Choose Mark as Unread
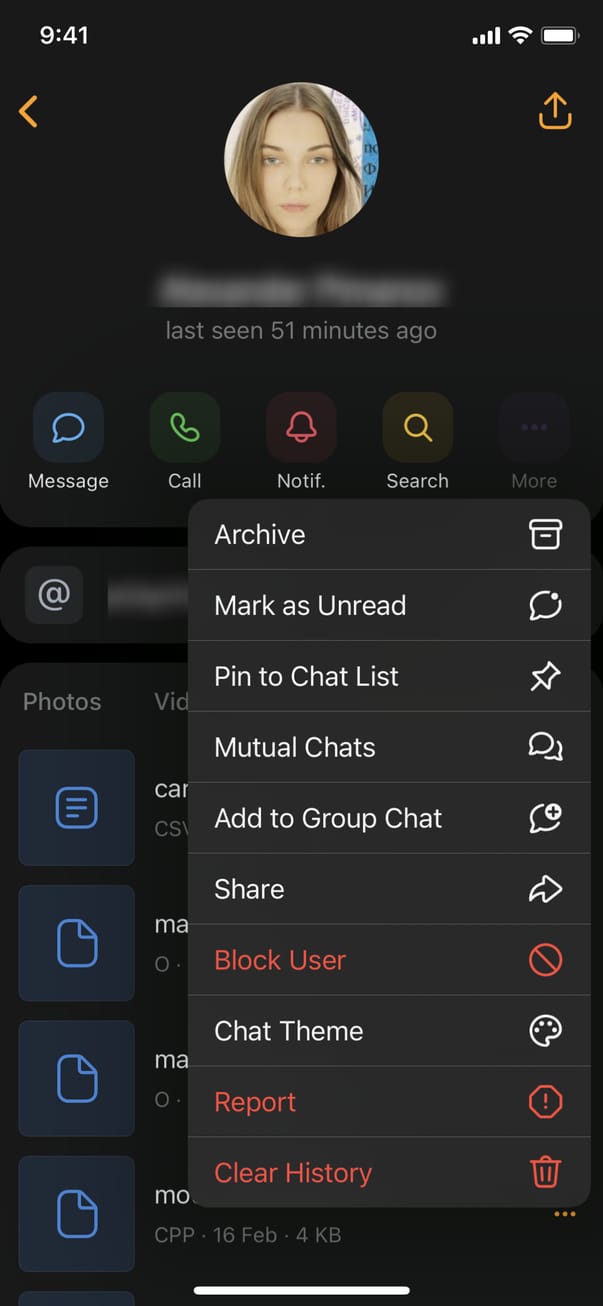Image resolution: width=603 pixels, height=1306 pixels. [x=389, y=606]
